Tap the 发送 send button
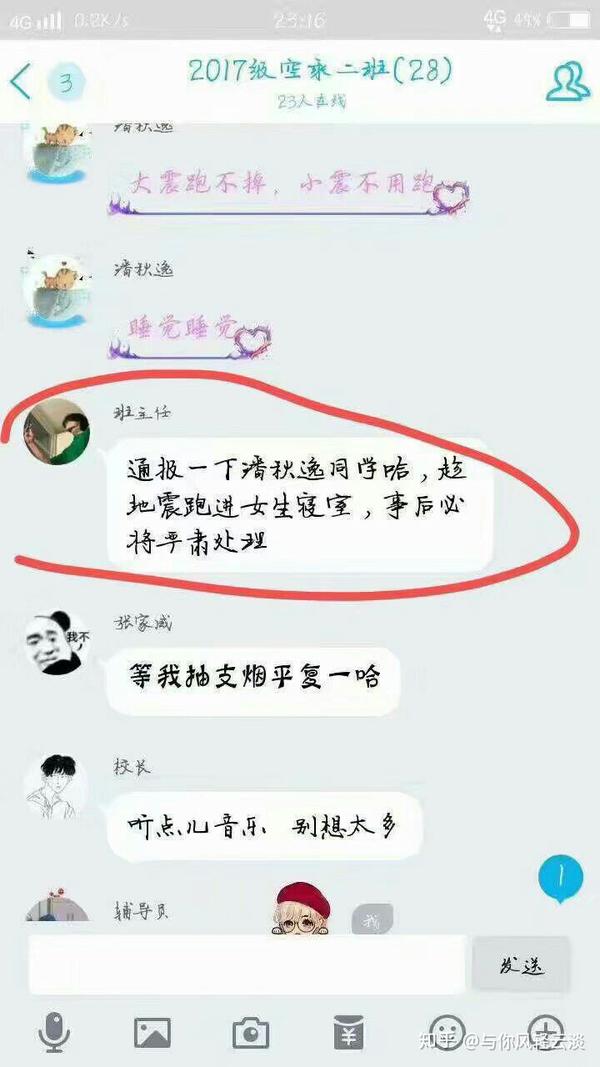Image resolution: width=600 pixels, height=1067 pixels. click(520, 965)
